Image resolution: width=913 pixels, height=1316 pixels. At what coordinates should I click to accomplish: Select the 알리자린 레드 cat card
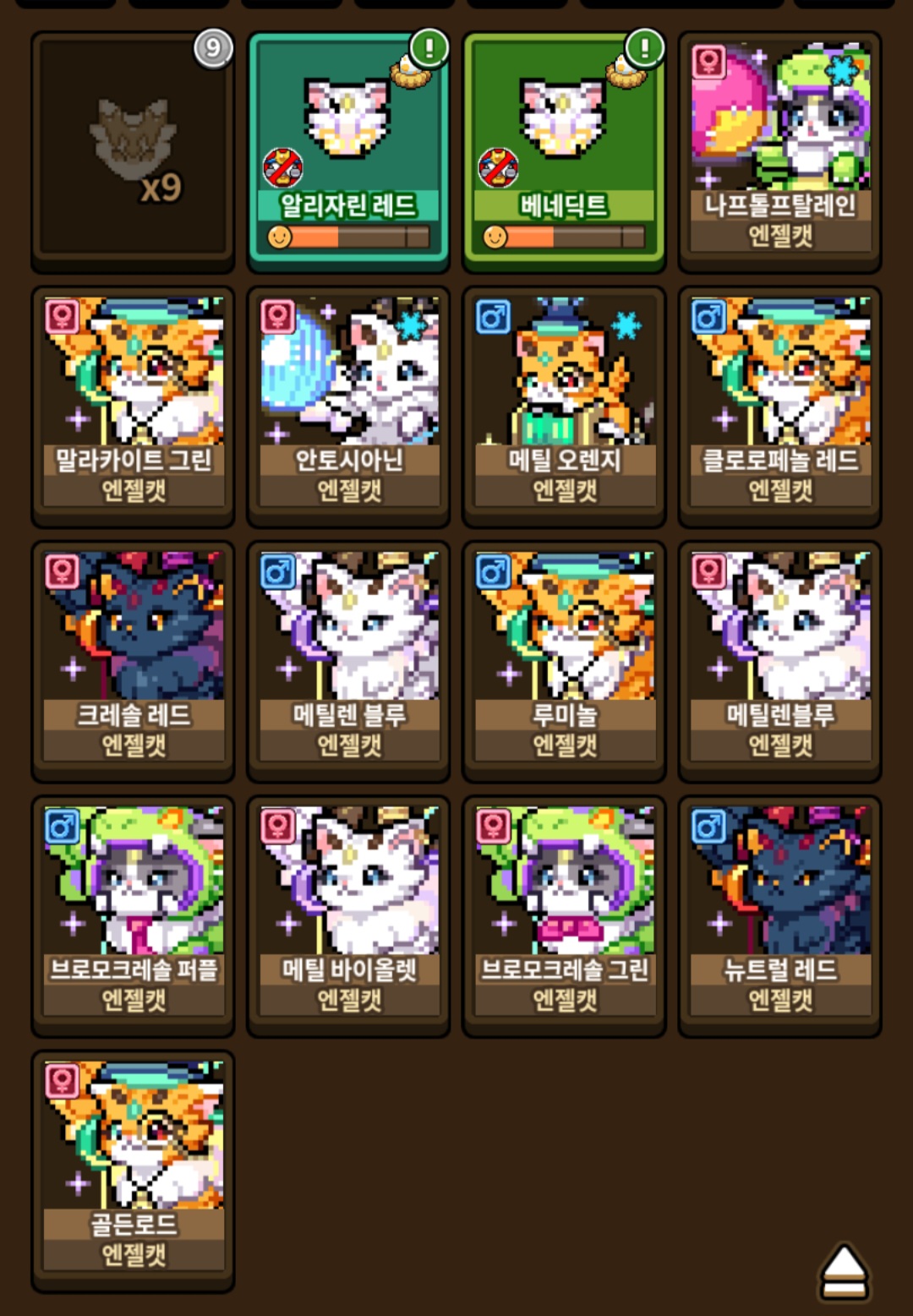pyautogui.click(x=347, y=150)
